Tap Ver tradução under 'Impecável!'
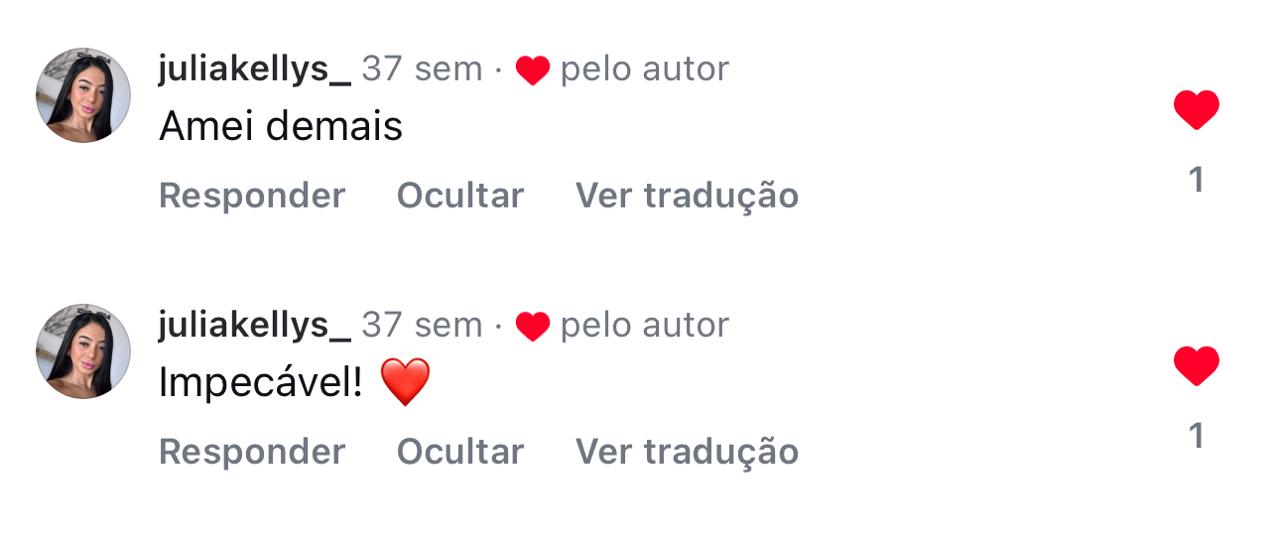1280x543 pixels. pyautogui.click(x=686, y=451)
